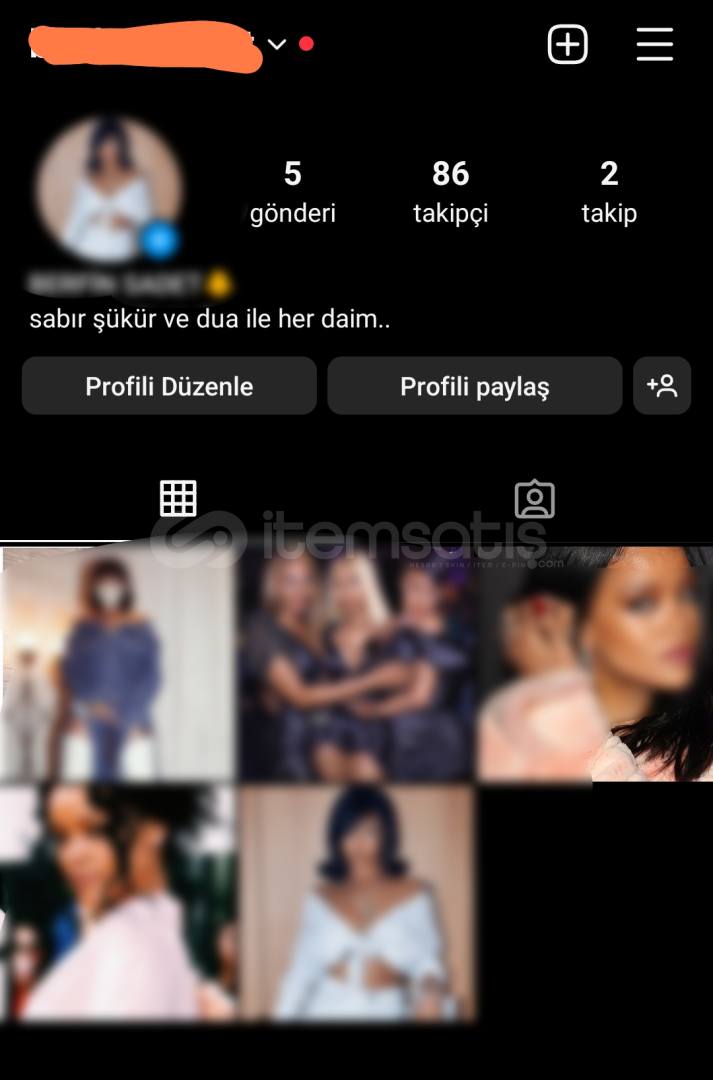Open the post with the denim outfit

(118, 665)
